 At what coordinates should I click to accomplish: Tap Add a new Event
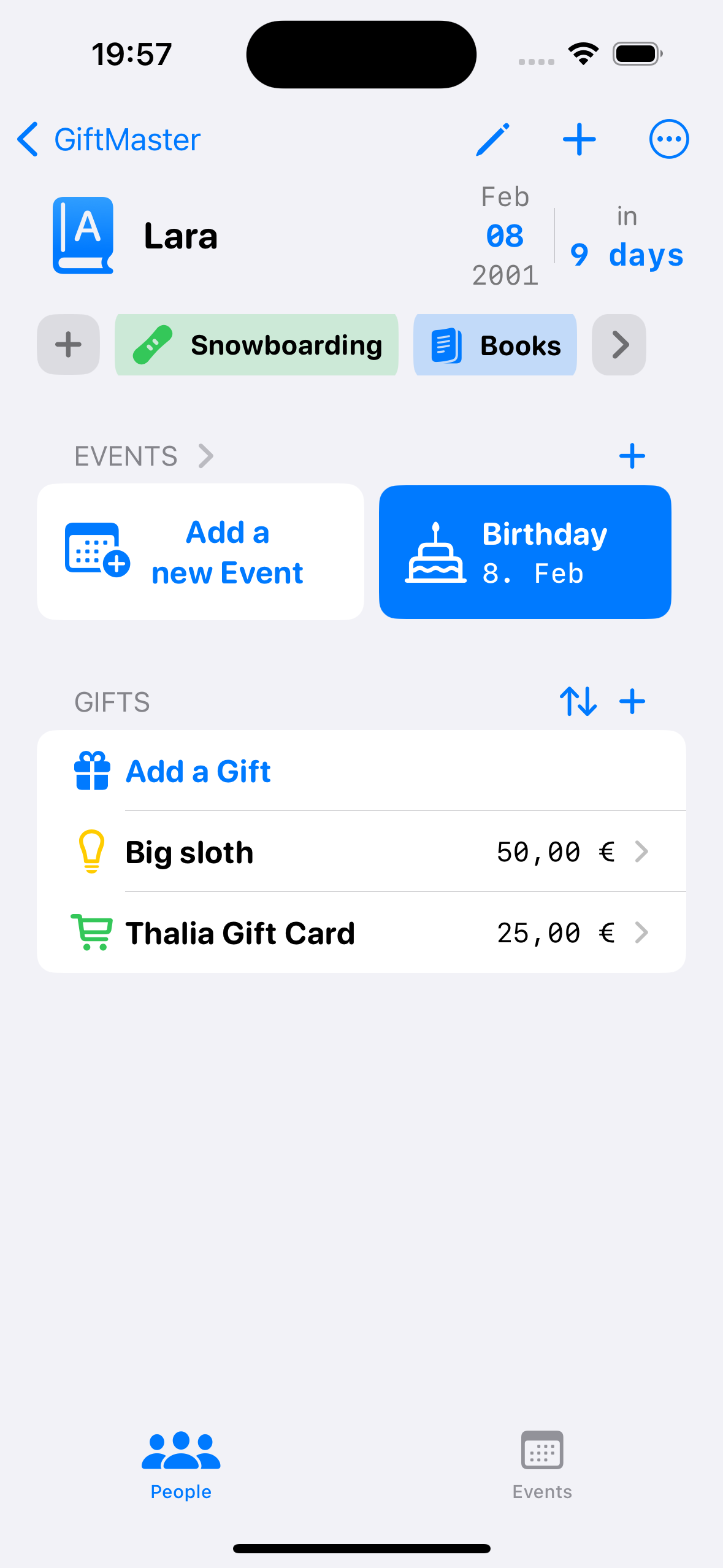point(201,551)
